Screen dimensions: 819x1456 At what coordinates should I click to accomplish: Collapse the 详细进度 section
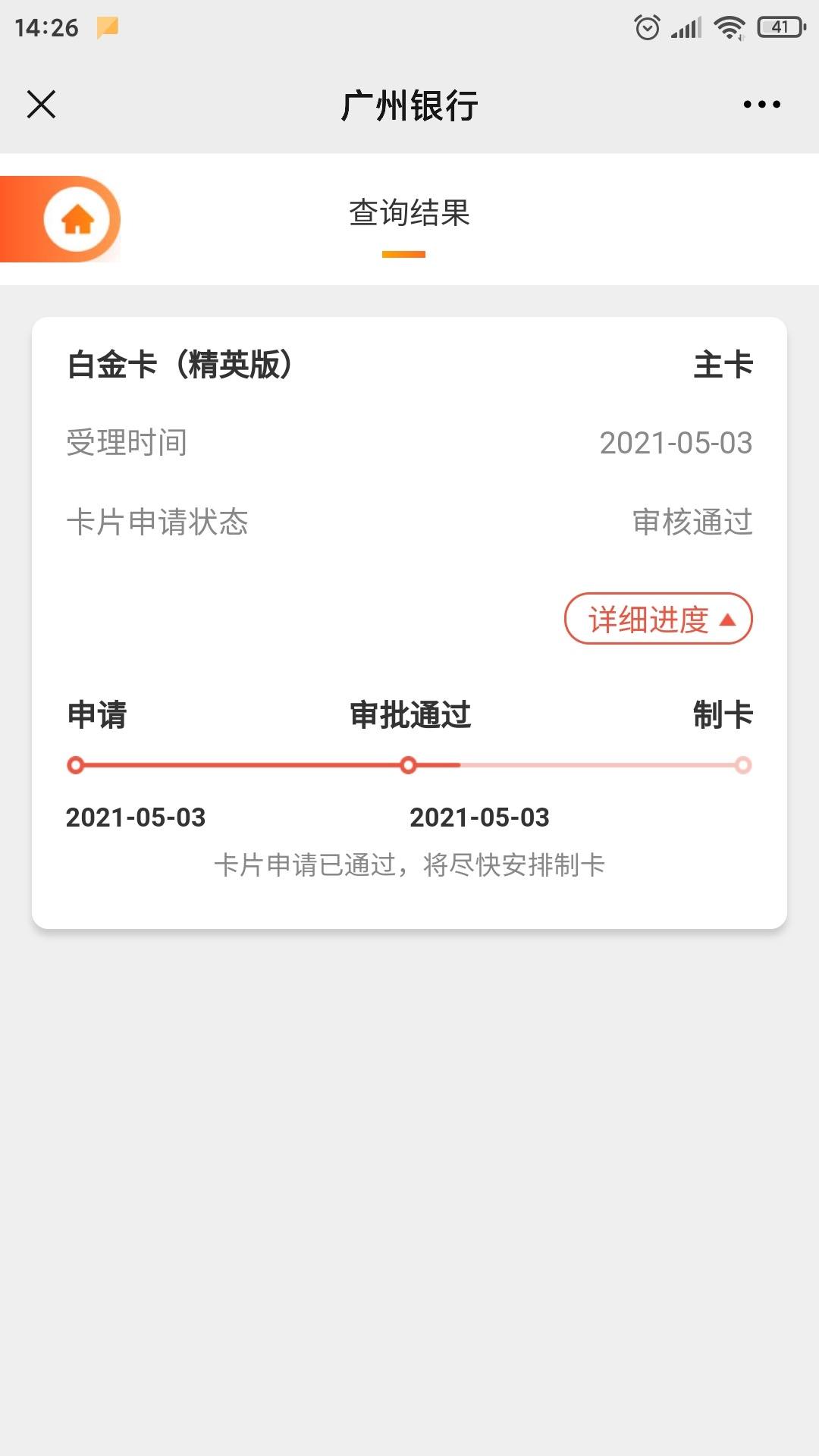(x=658, y=619)
